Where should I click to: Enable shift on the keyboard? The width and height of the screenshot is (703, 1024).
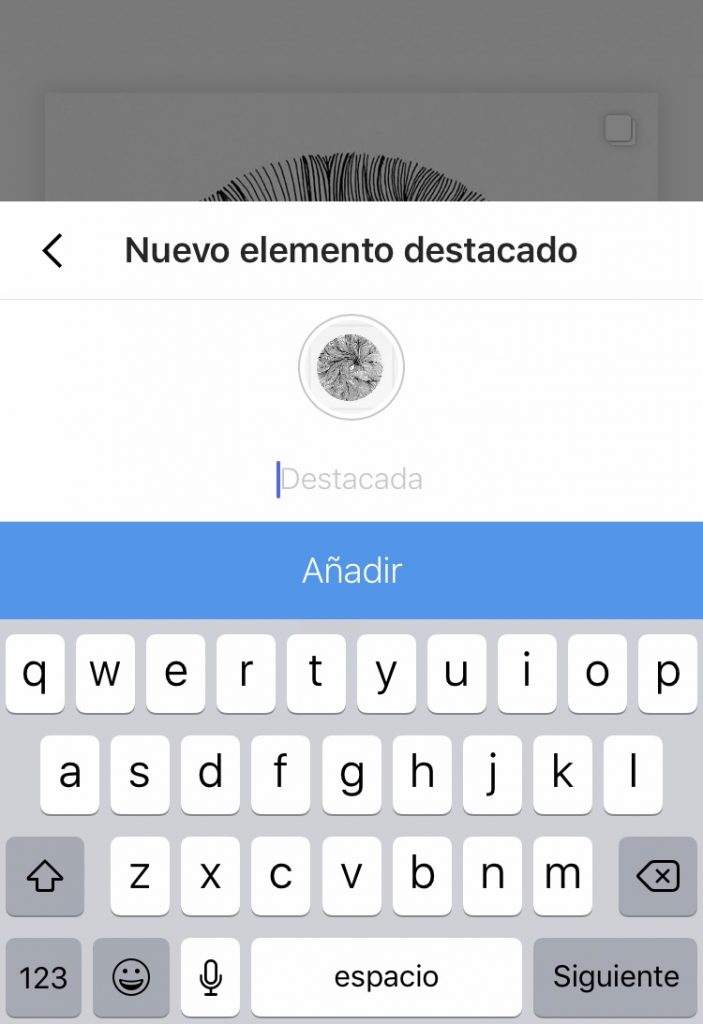pos(44,876)
